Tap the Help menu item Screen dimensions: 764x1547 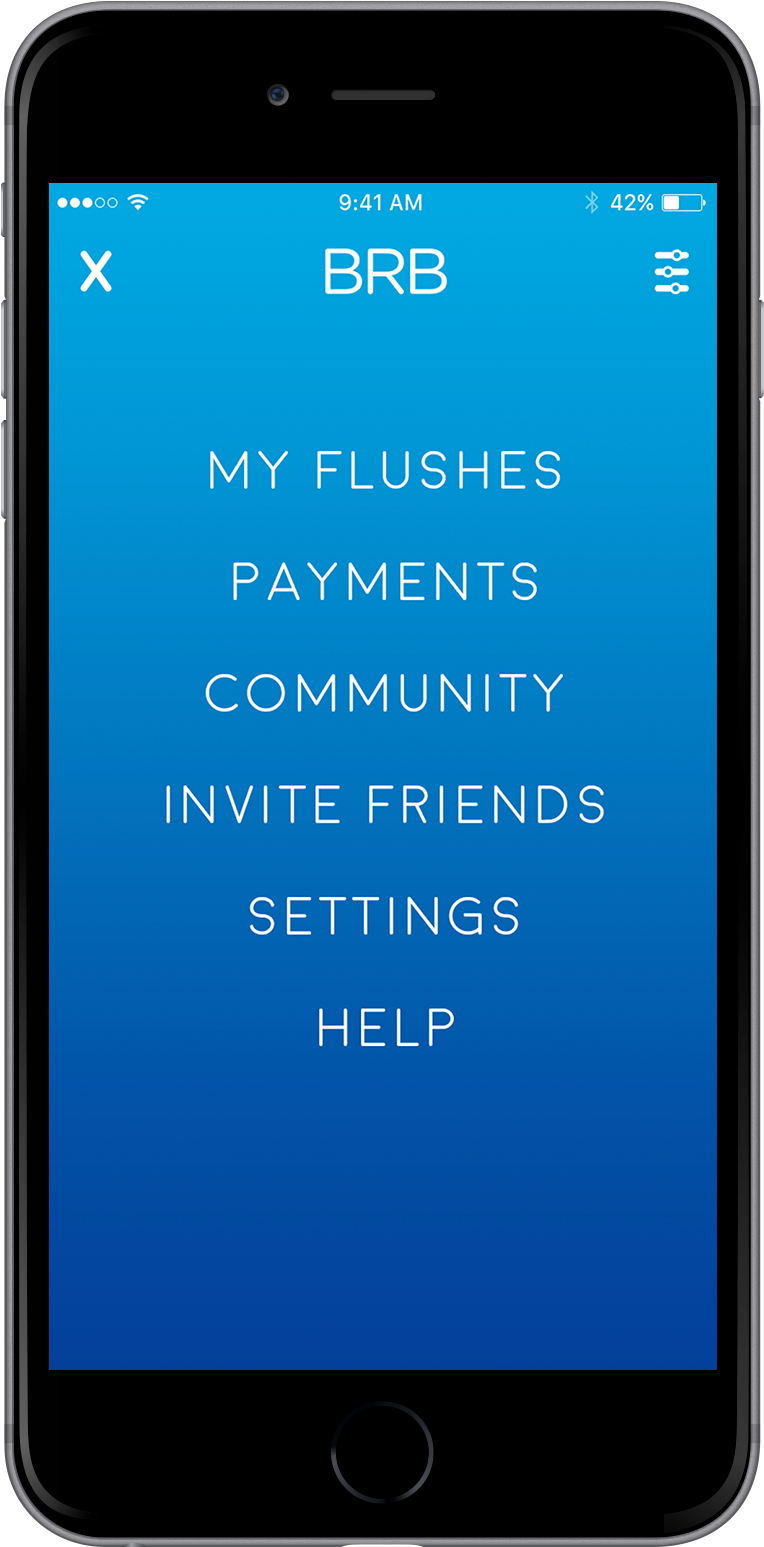point(386,1027)
